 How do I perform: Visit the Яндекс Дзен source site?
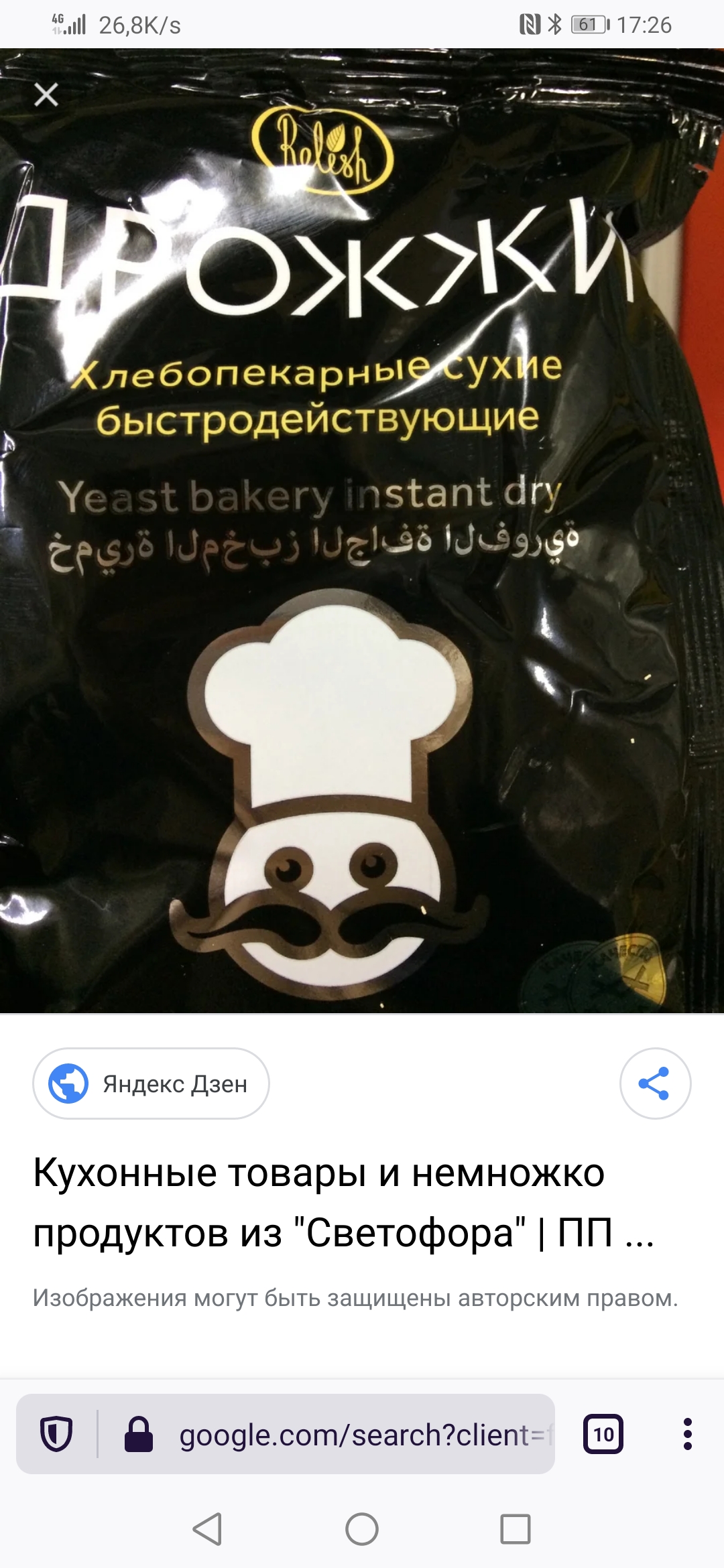pyautogui.click(x=151, y=1084)
